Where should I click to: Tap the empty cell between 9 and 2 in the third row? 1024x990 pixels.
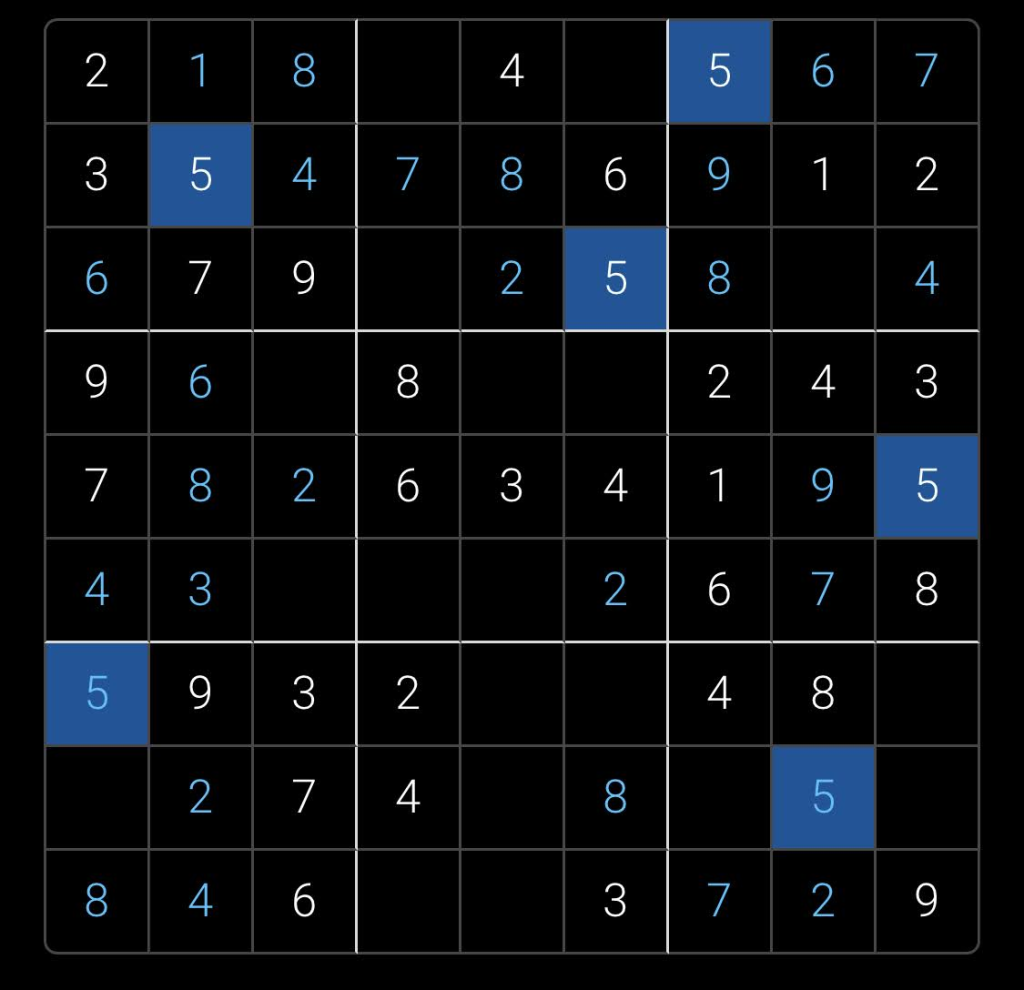pos(408,278)
